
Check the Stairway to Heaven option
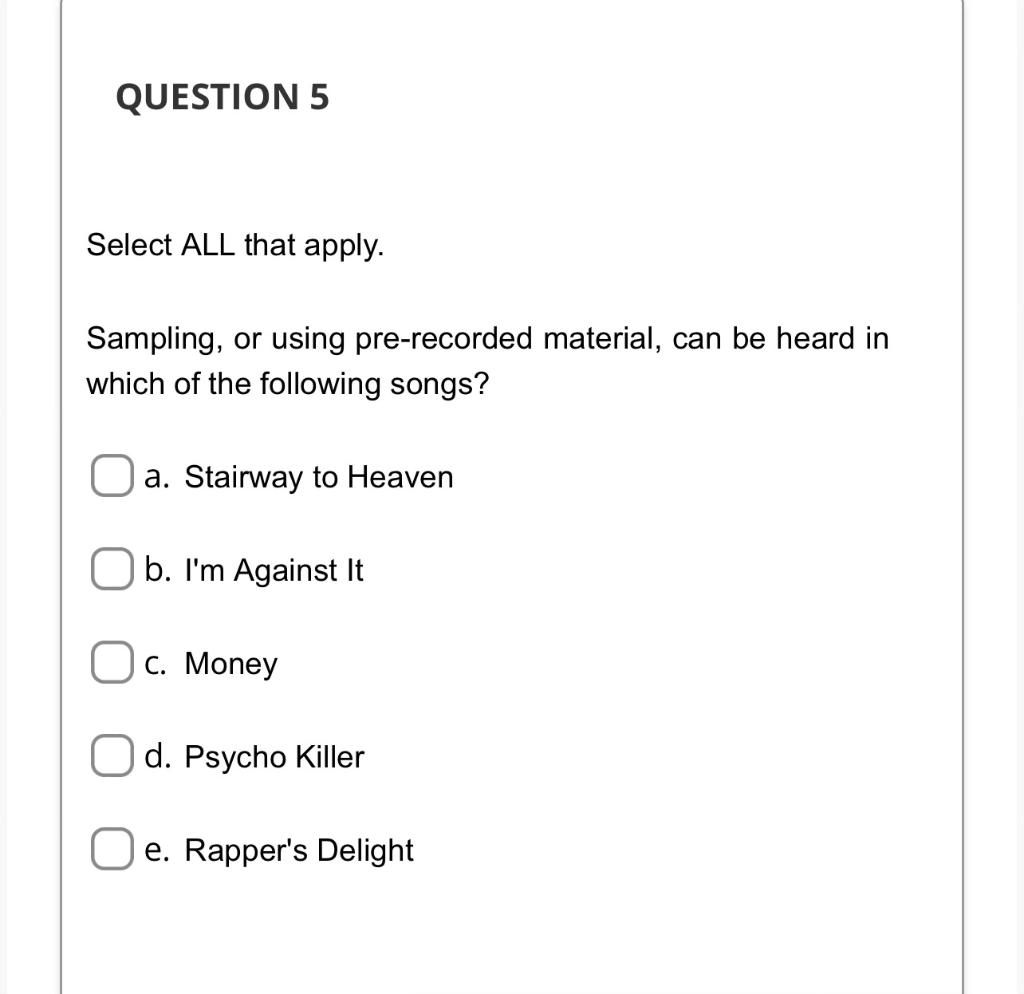coord(112,477)
